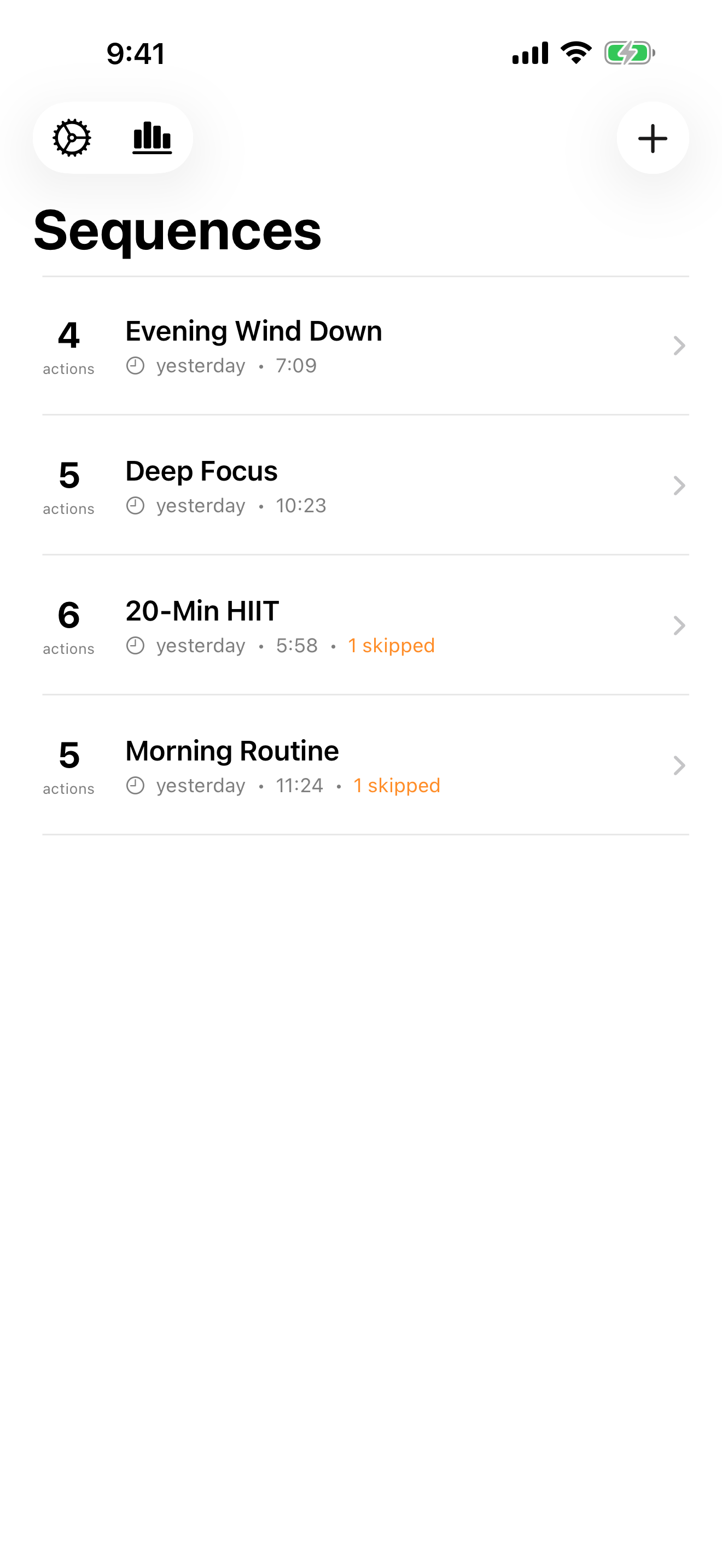The image size is (722, 1568).
Task: Open Morning Routine details with its chevron
Action: [679, 766]
